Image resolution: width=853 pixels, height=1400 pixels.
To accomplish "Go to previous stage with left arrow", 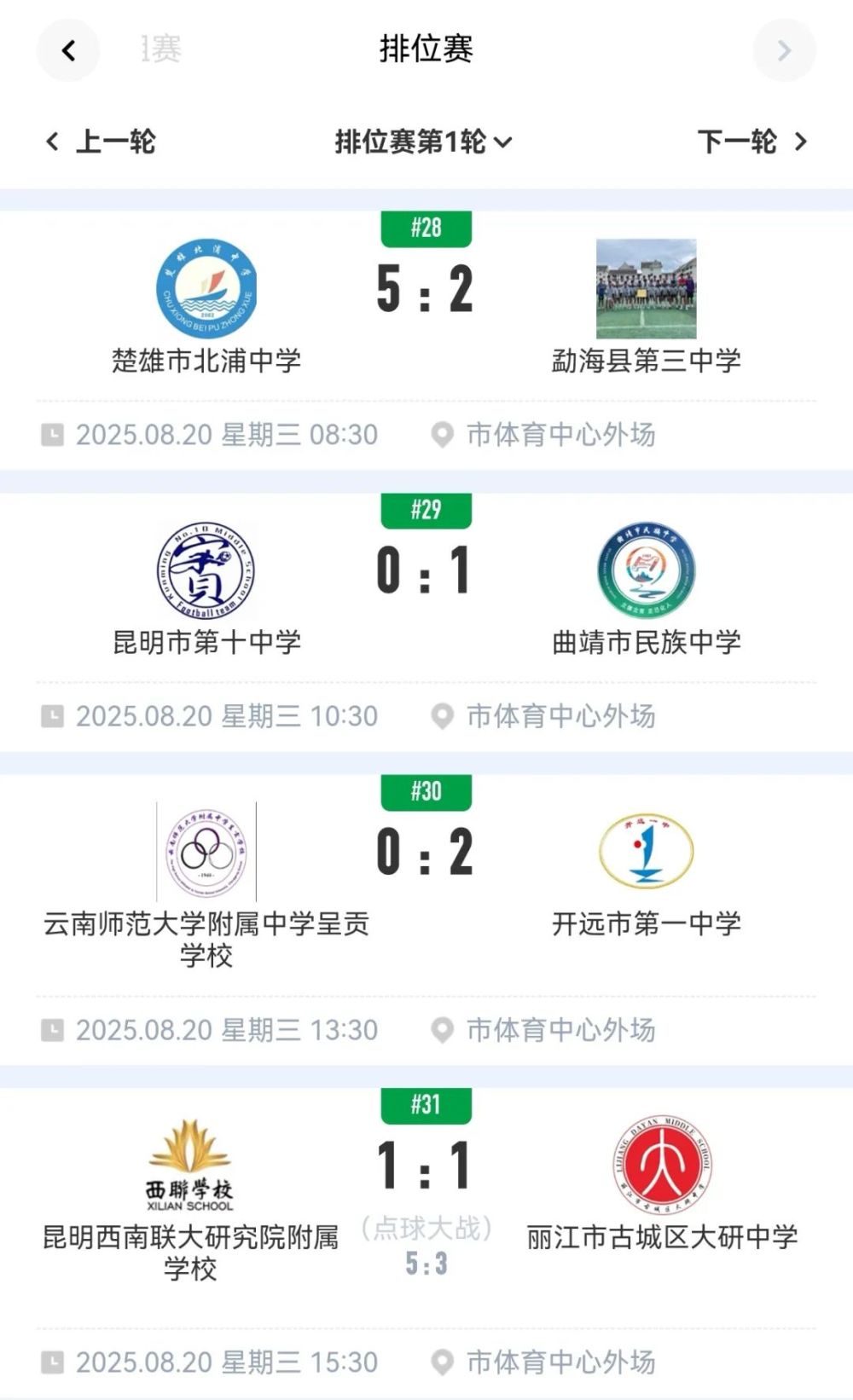I will pos(68,50).
